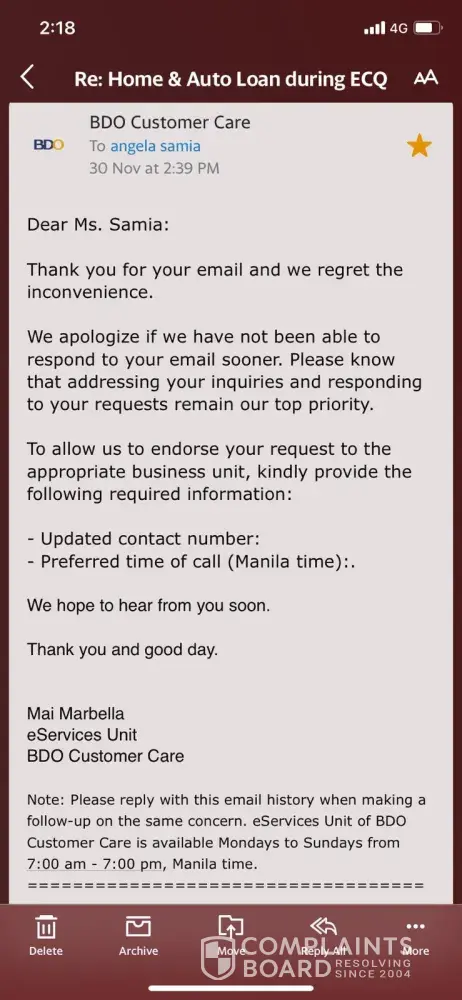The height and width of the screenshot is (1000, 462).
Task: Go back to the inbox
Action: pyautogui.click(x=27, y=77)
